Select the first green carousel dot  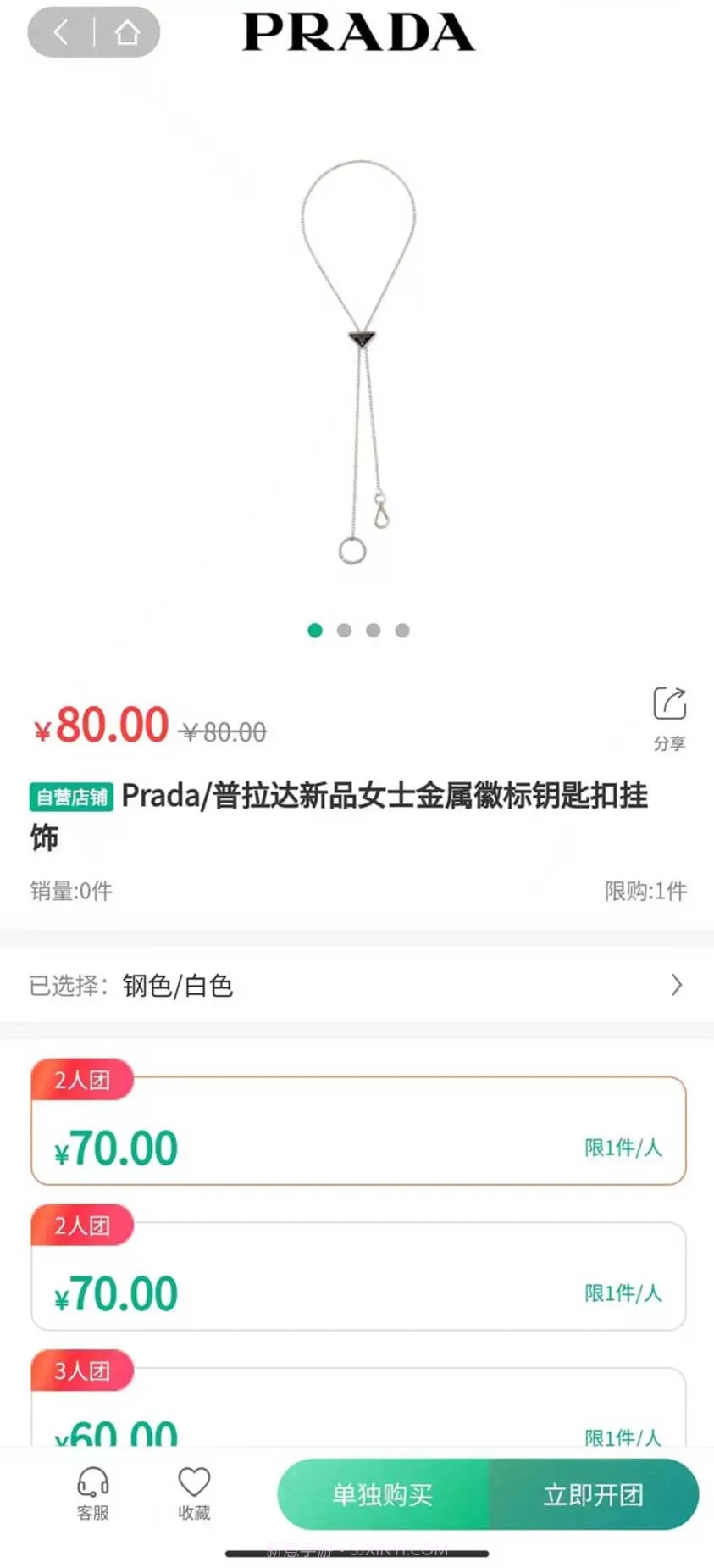(x=315, y=631)
